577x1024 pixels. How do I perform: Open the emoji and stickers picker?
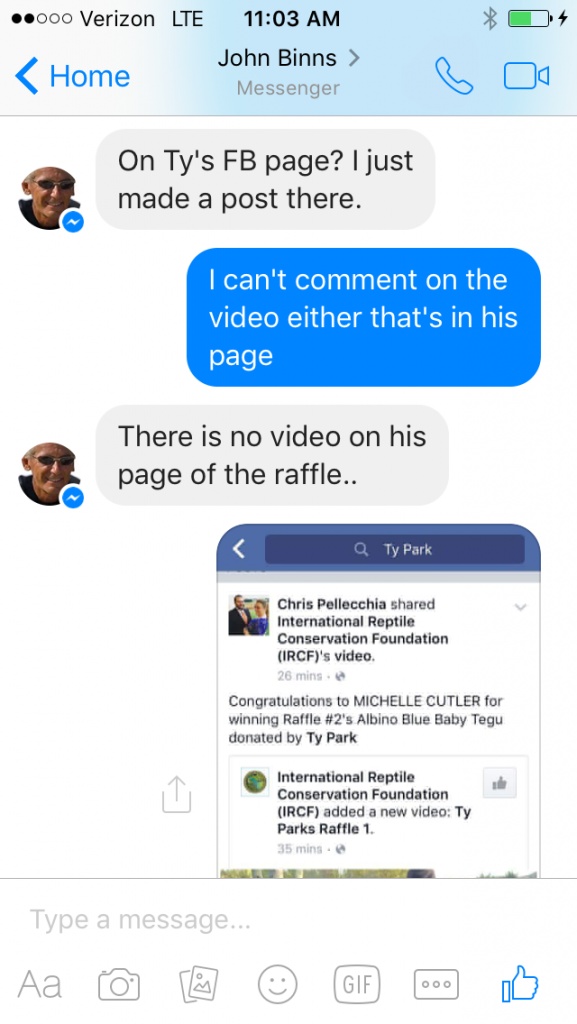pyautogui.click(x=277, y=984)
